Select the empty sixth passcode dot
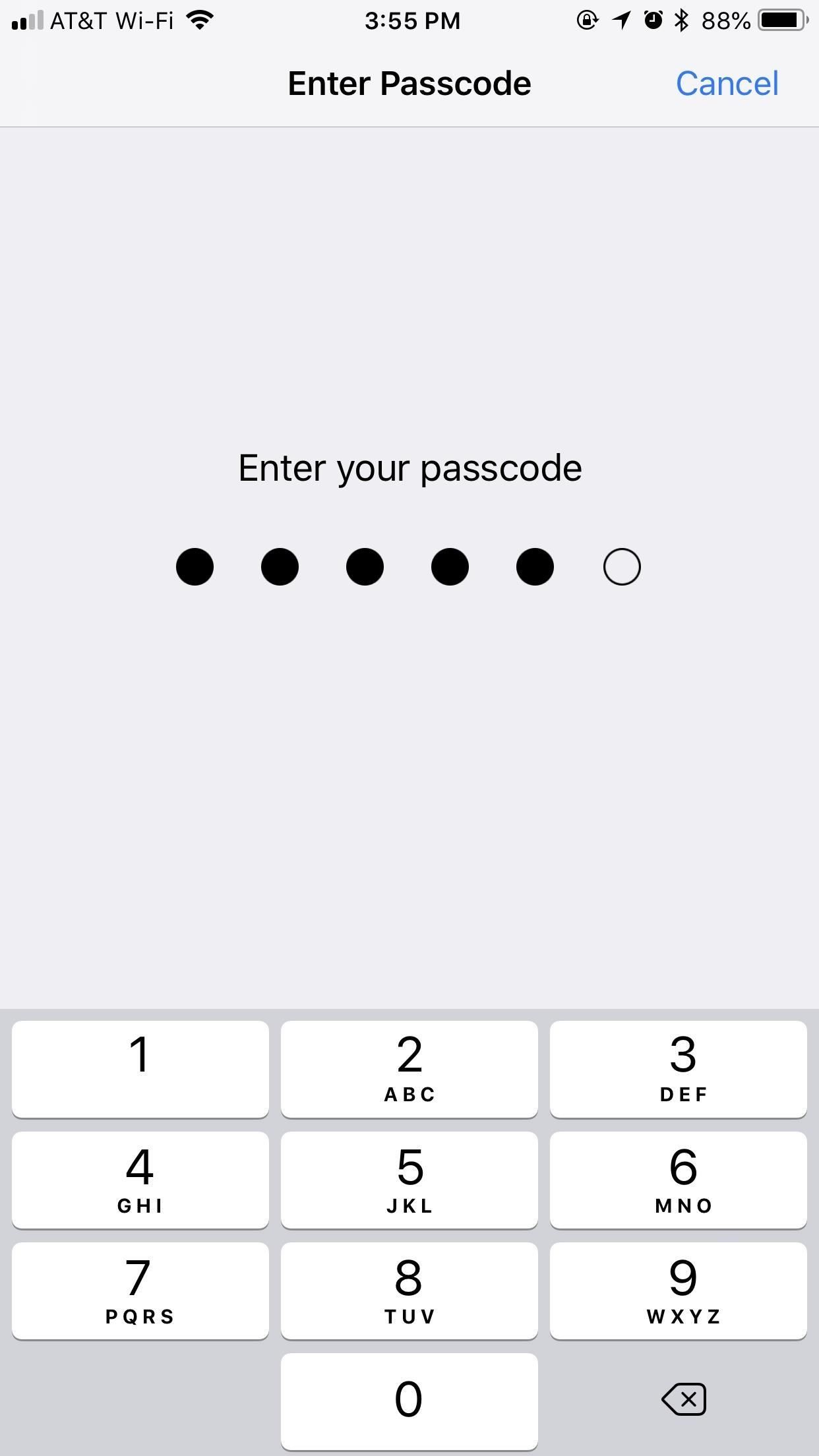Image resolution: width=819 pixels, height=1456 pixels. 620,566
